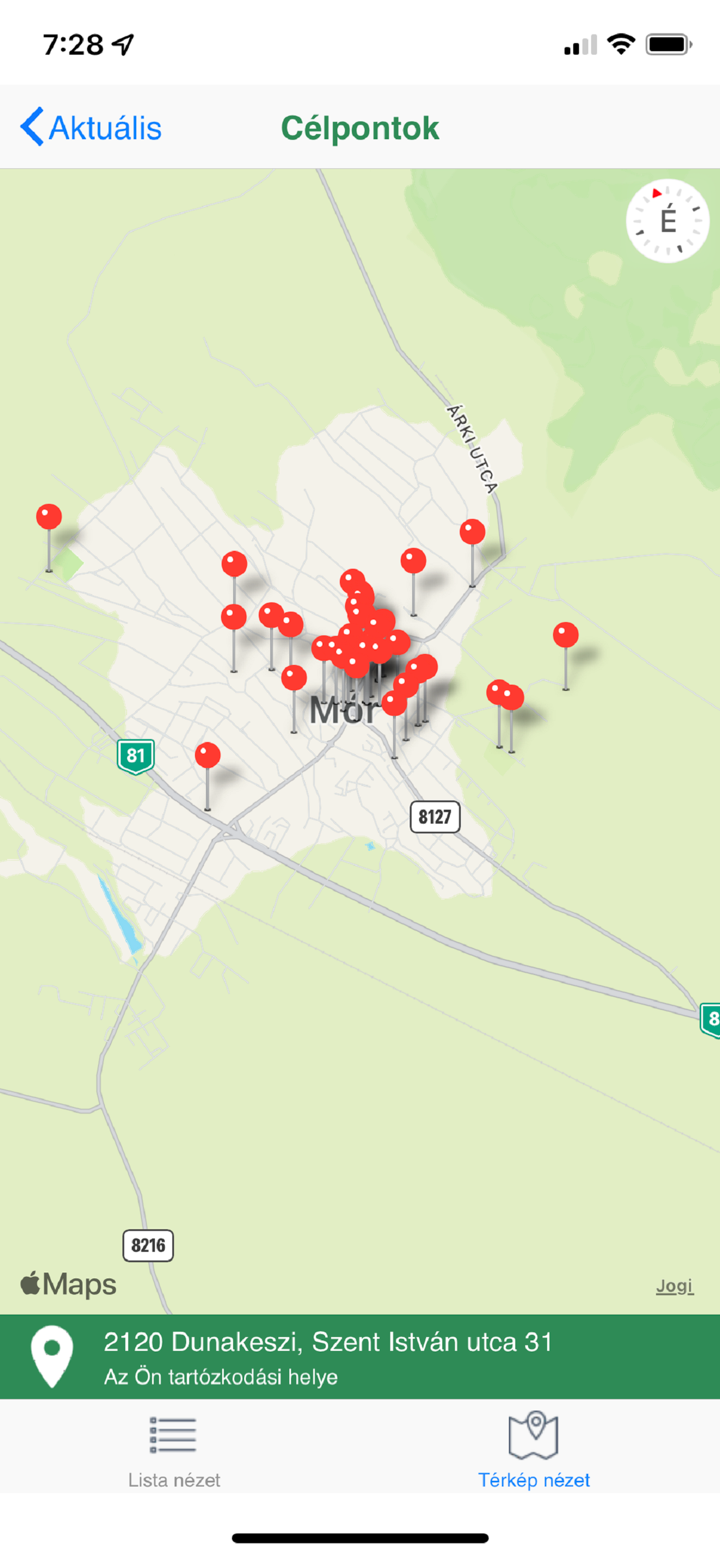This screenshot has height=1558, width=720.
Task: Go back using the Aktuális button
Action: coord(90,127)
